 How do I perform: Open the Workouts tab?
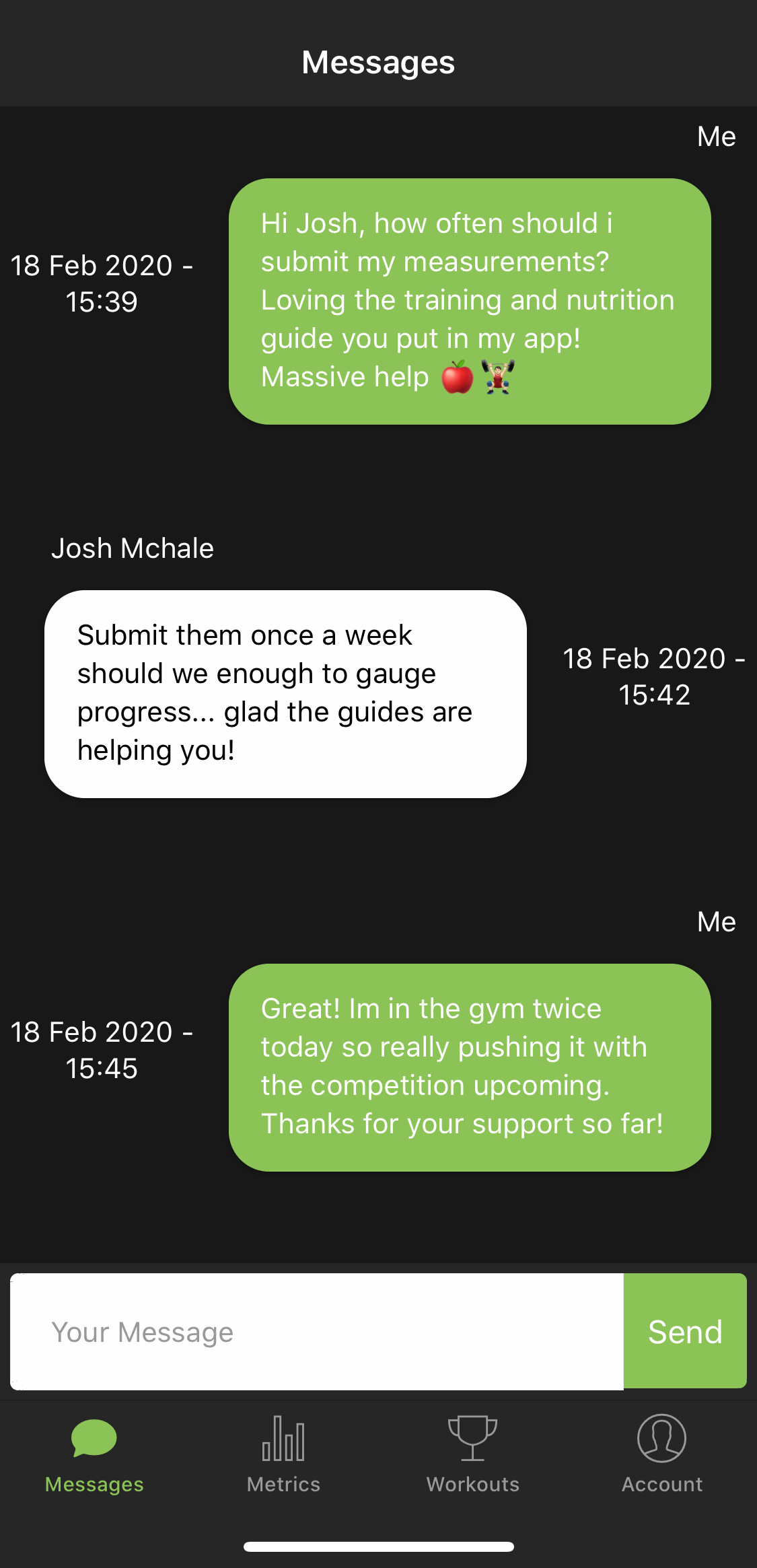(472, 1455)
